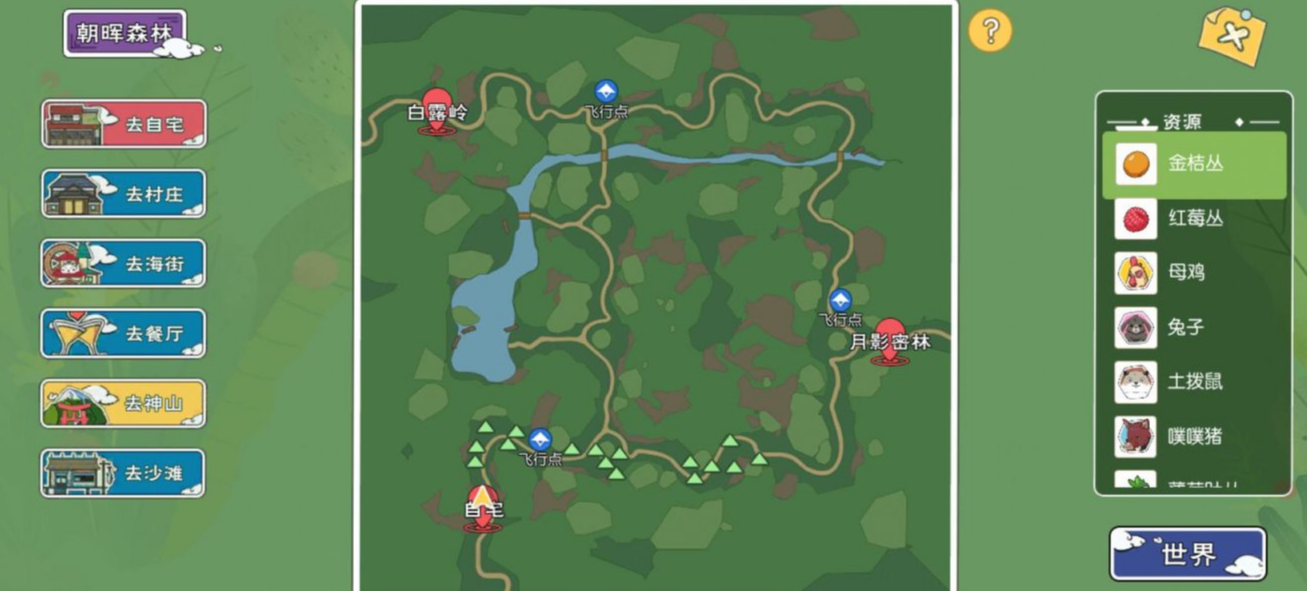The image size is (1307, 591).
Task: Select the 去海街 destination button
Action: tap(124, 264)
